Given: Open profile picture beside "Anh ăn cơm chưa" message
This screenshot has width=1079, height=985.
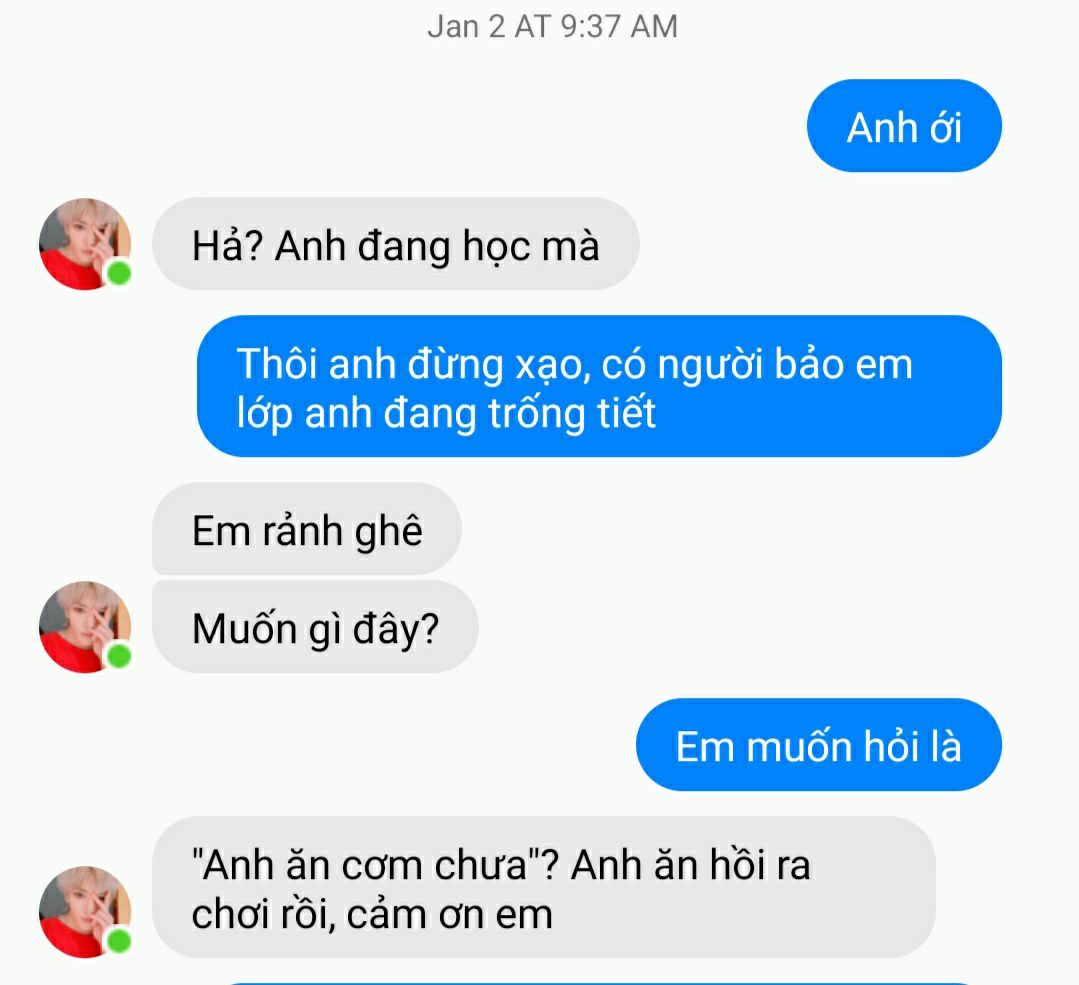Looking at the screenshot, I should pos(85,911).
